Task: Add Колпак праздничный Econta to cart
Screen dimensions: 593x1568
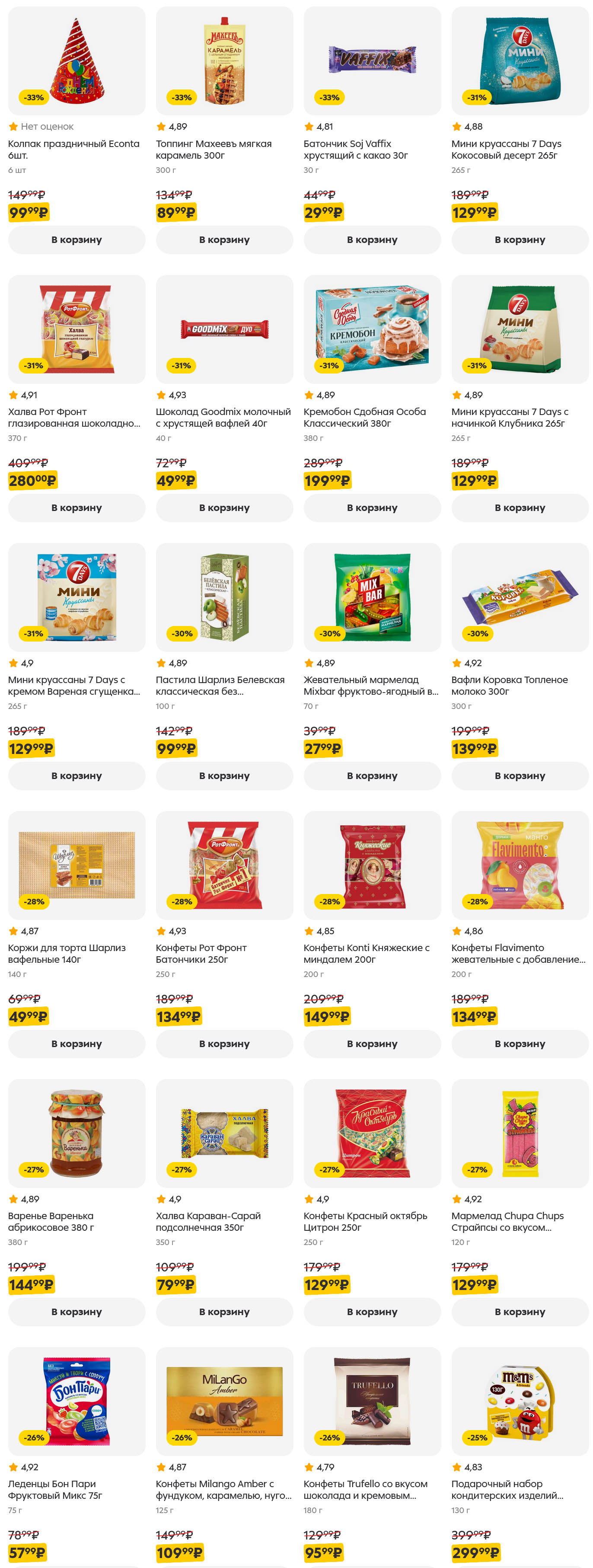Action: tap(76, 240)
